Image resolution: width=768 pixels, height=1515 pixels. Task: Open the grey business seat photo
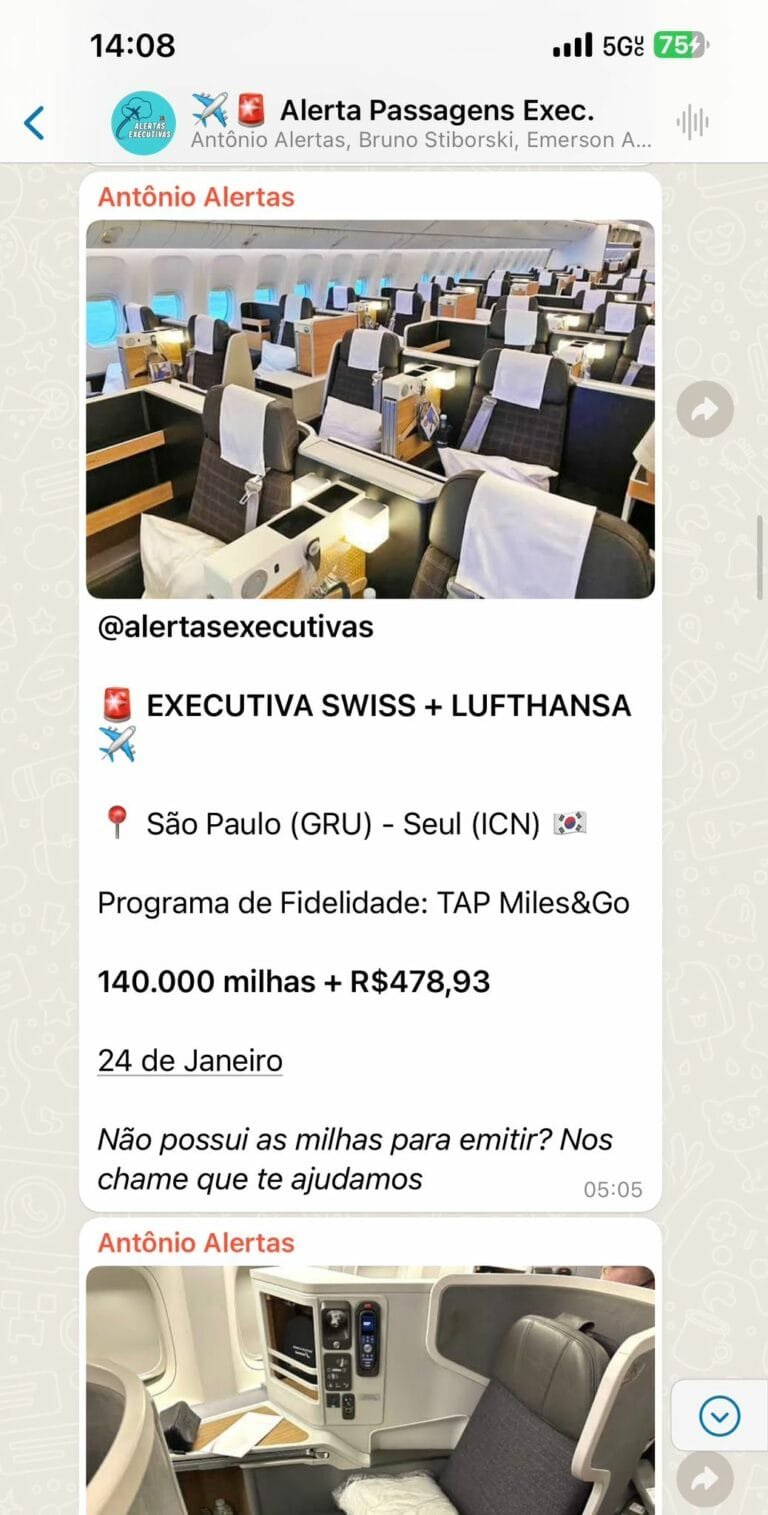tap(370, 1390)
